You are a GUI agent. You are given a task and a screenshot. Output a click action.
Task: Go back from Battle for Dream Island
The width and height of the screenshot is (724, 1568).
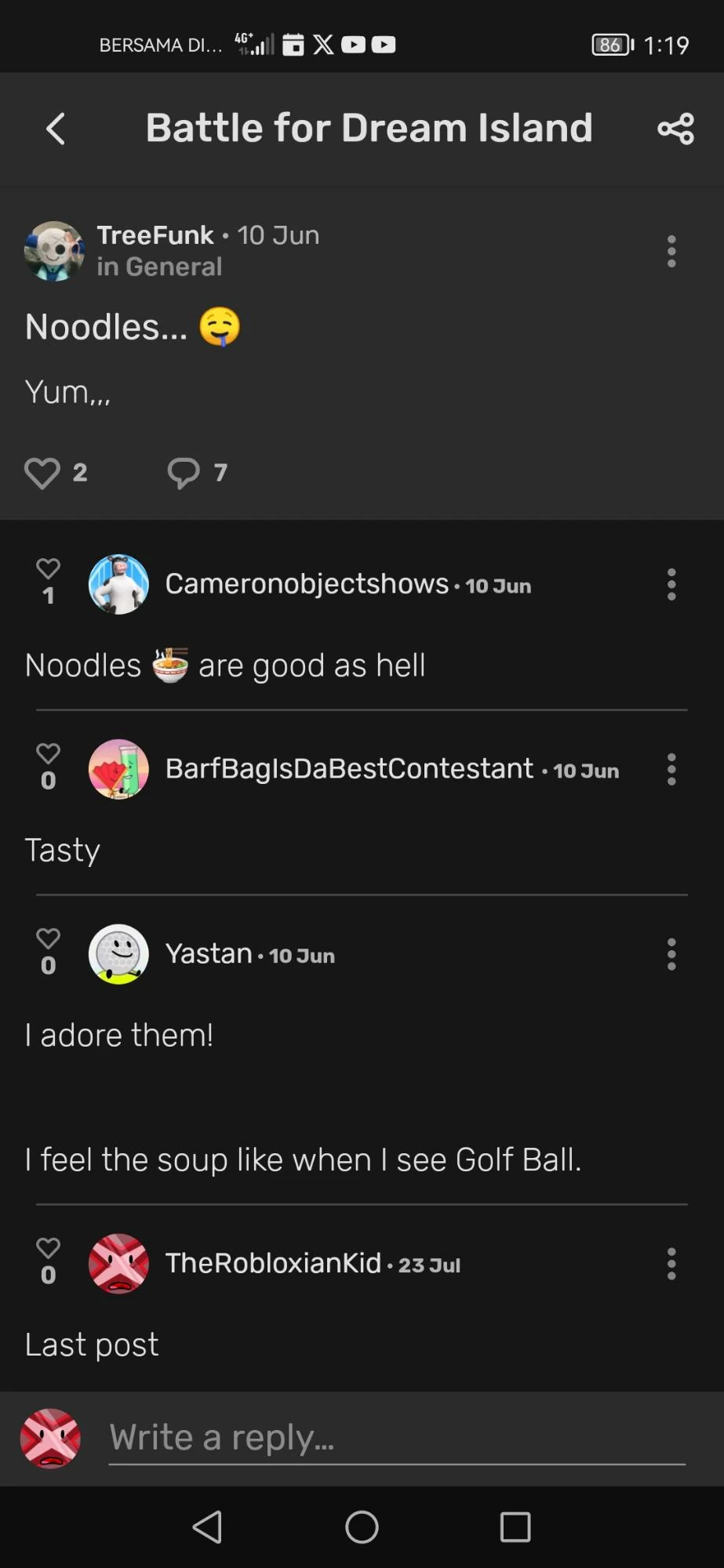point(56,129)
